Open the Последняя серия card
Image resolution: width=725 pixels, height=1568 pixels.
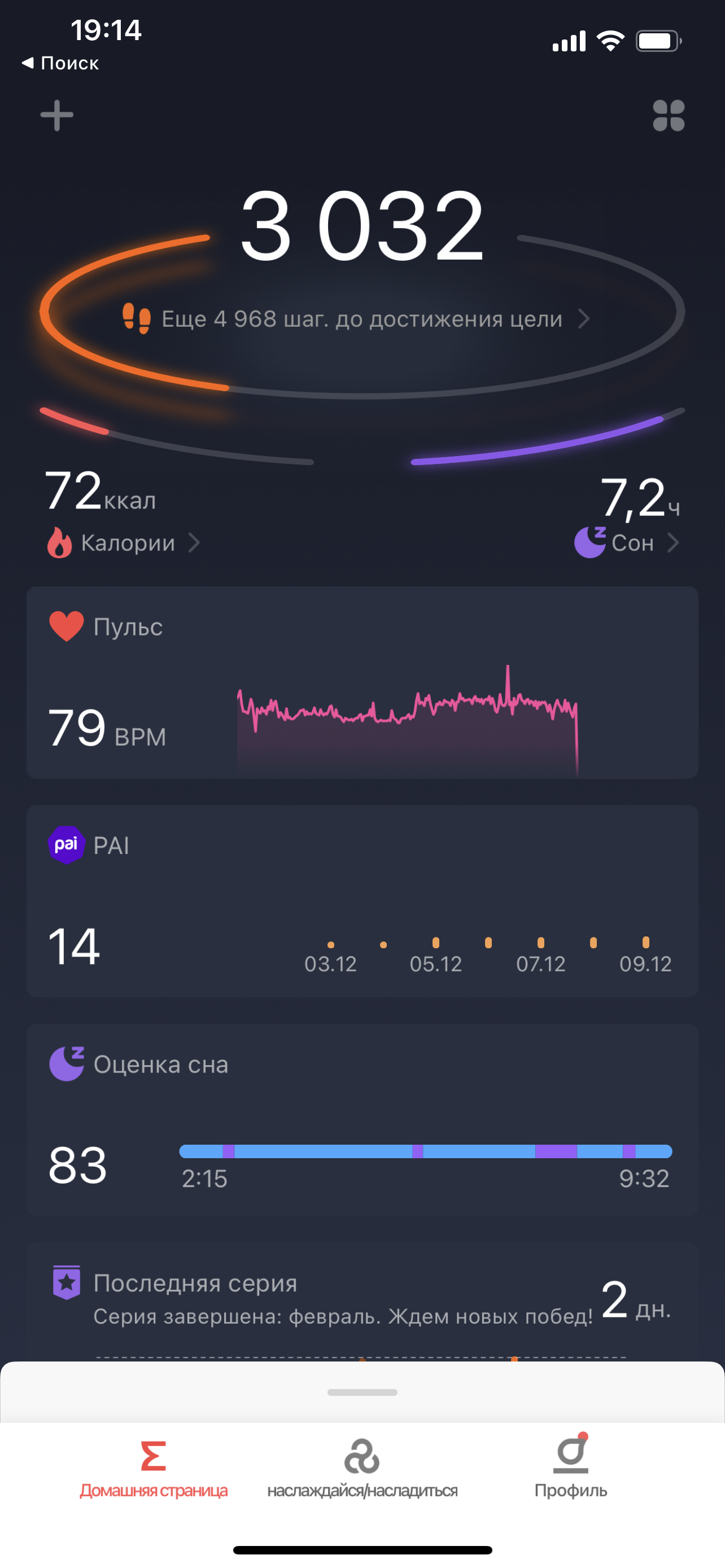(x=361, y=1299)
